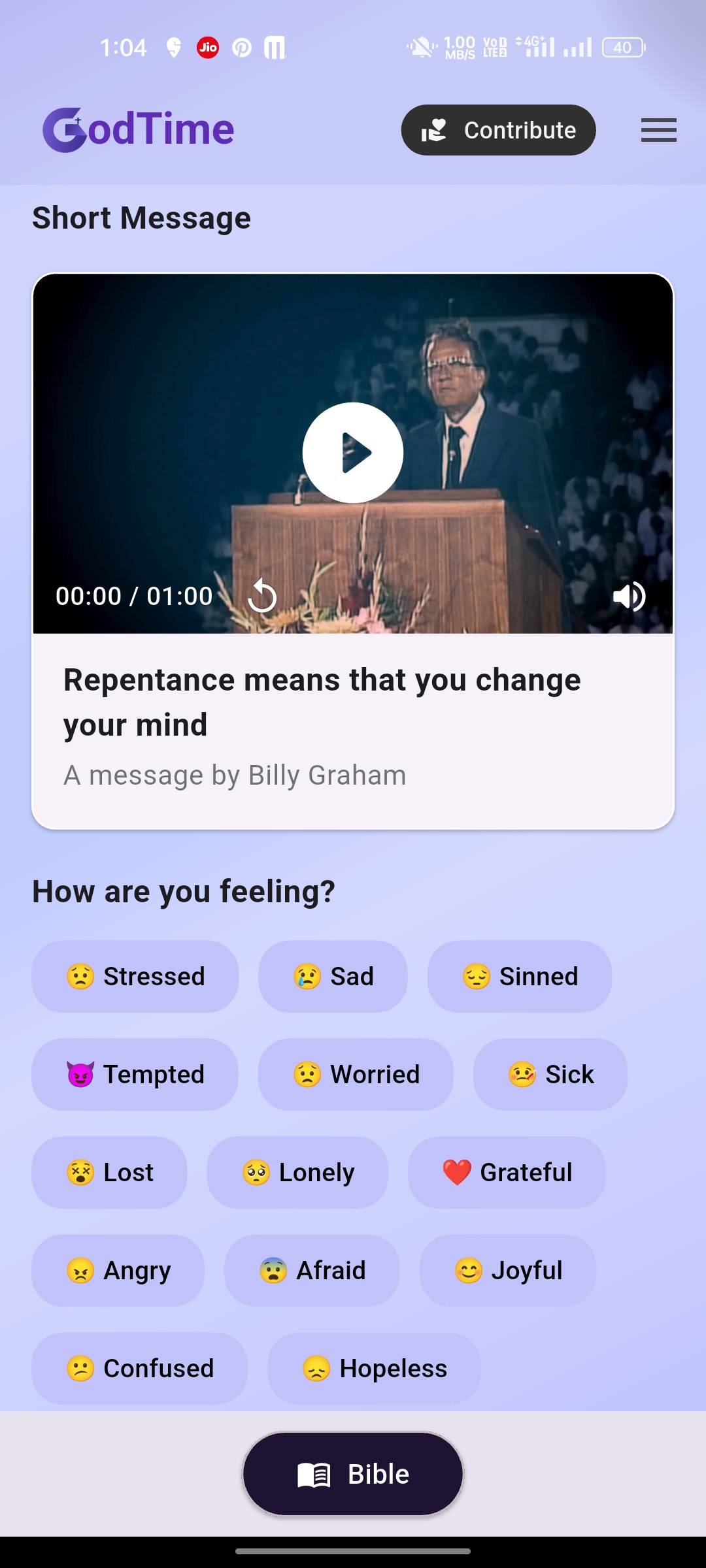The image size is (706, 1568).
Task: Tap the Contribute button
Action: (x=498, y=130)
